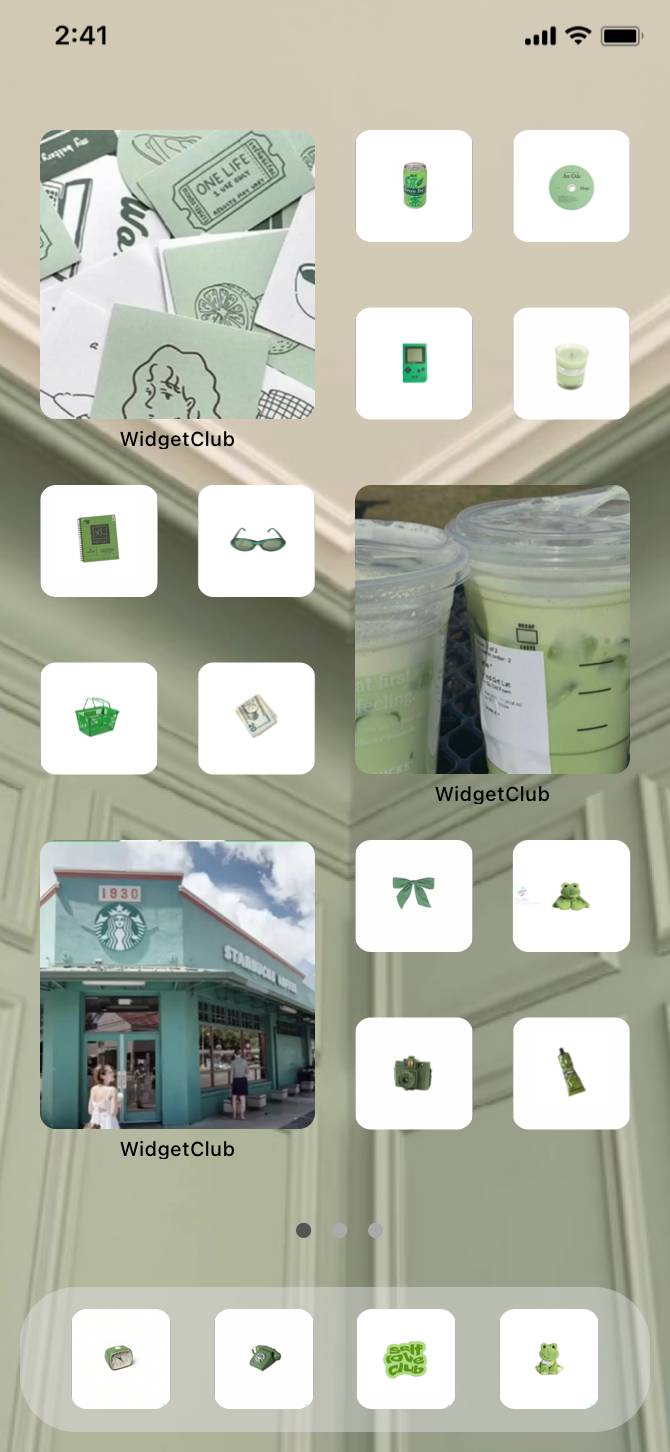Open the frog plush icon beside ribbon
Screen dimensions: 670x1452
tap(571, 896)
